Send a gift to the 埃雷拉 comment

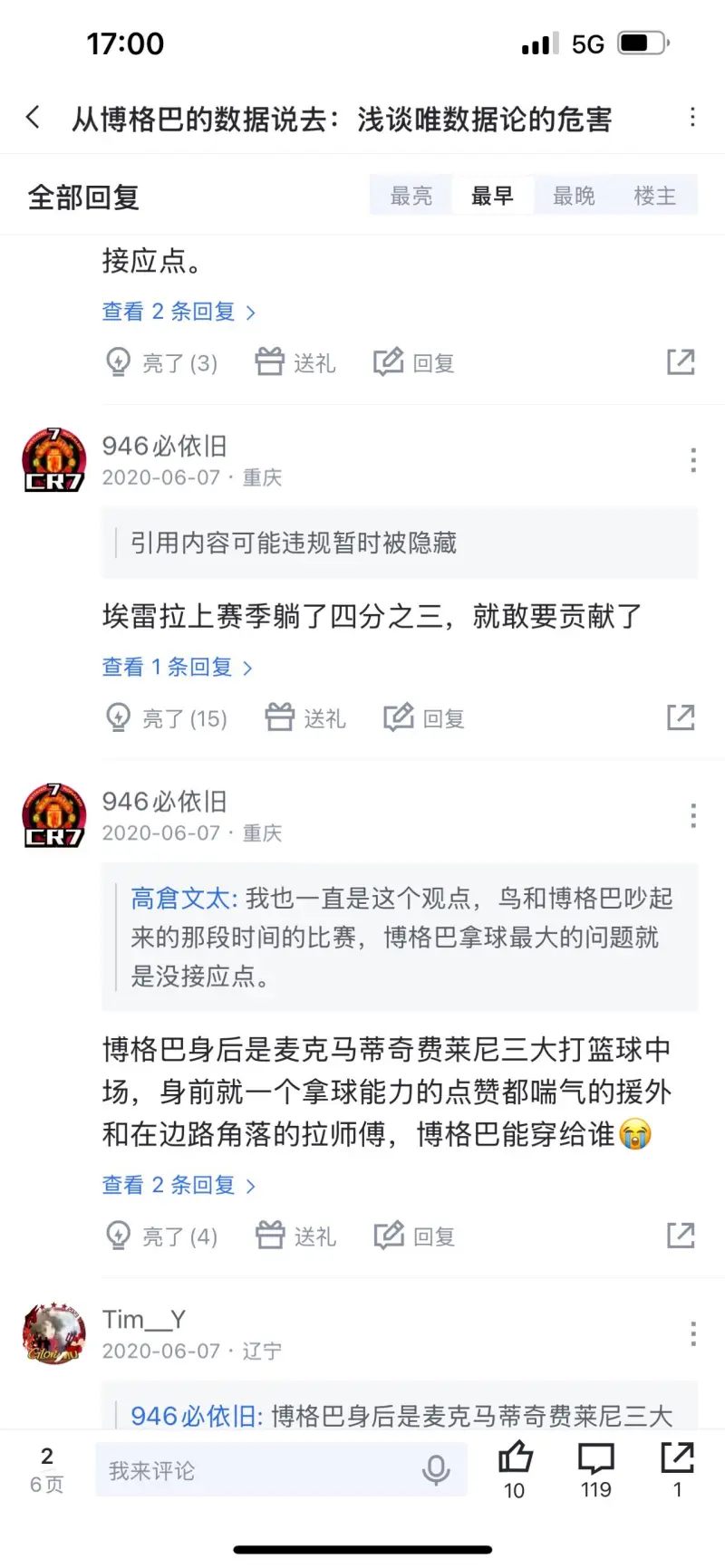click(305, 718)
